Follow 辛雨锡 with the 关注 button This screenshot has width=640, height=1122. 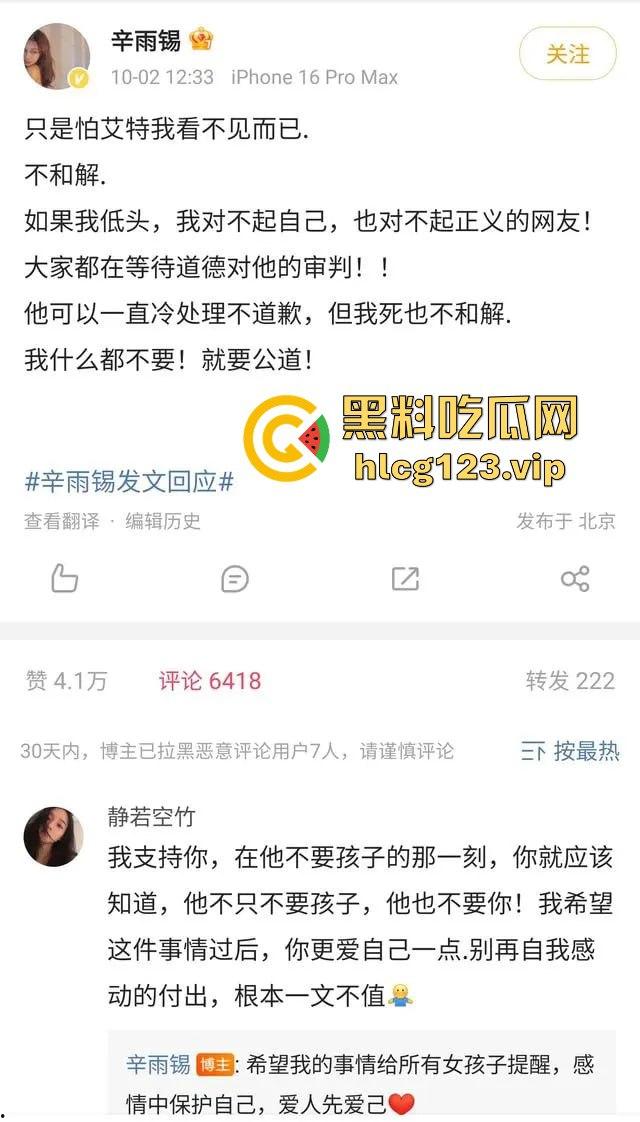coord(567,54)
